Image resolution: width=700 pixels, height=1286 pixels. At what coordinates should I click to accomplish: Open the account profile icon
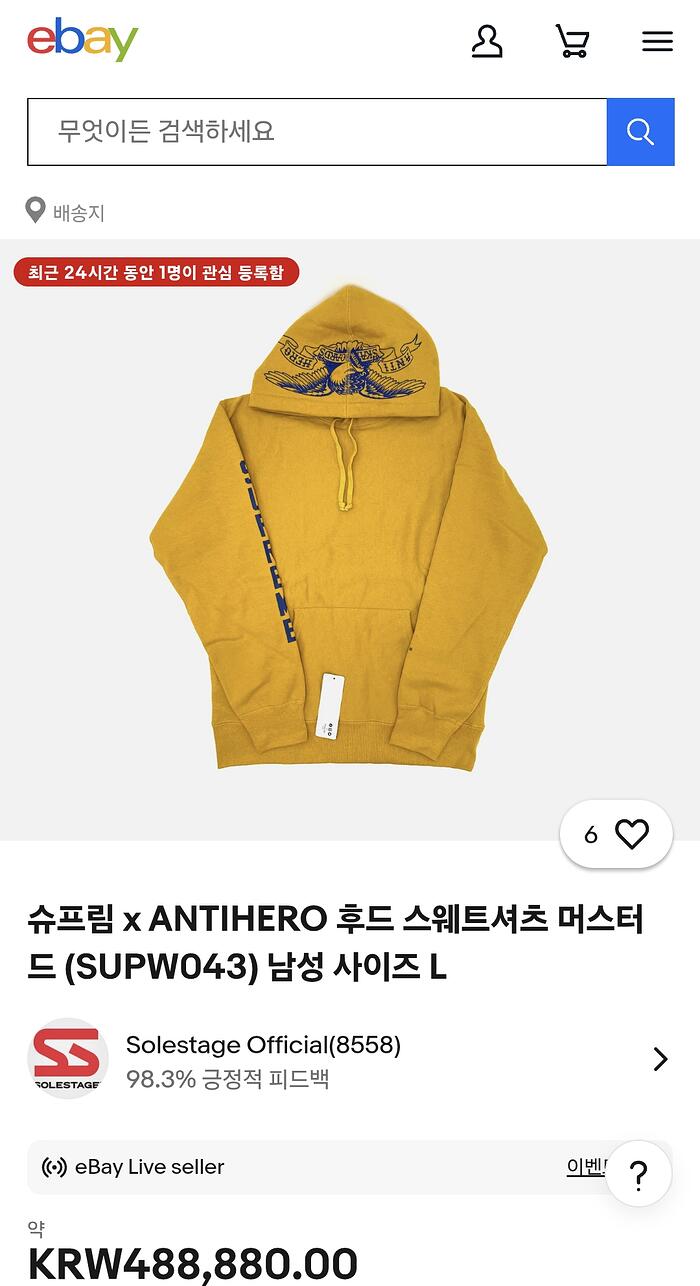coord(487,41)
